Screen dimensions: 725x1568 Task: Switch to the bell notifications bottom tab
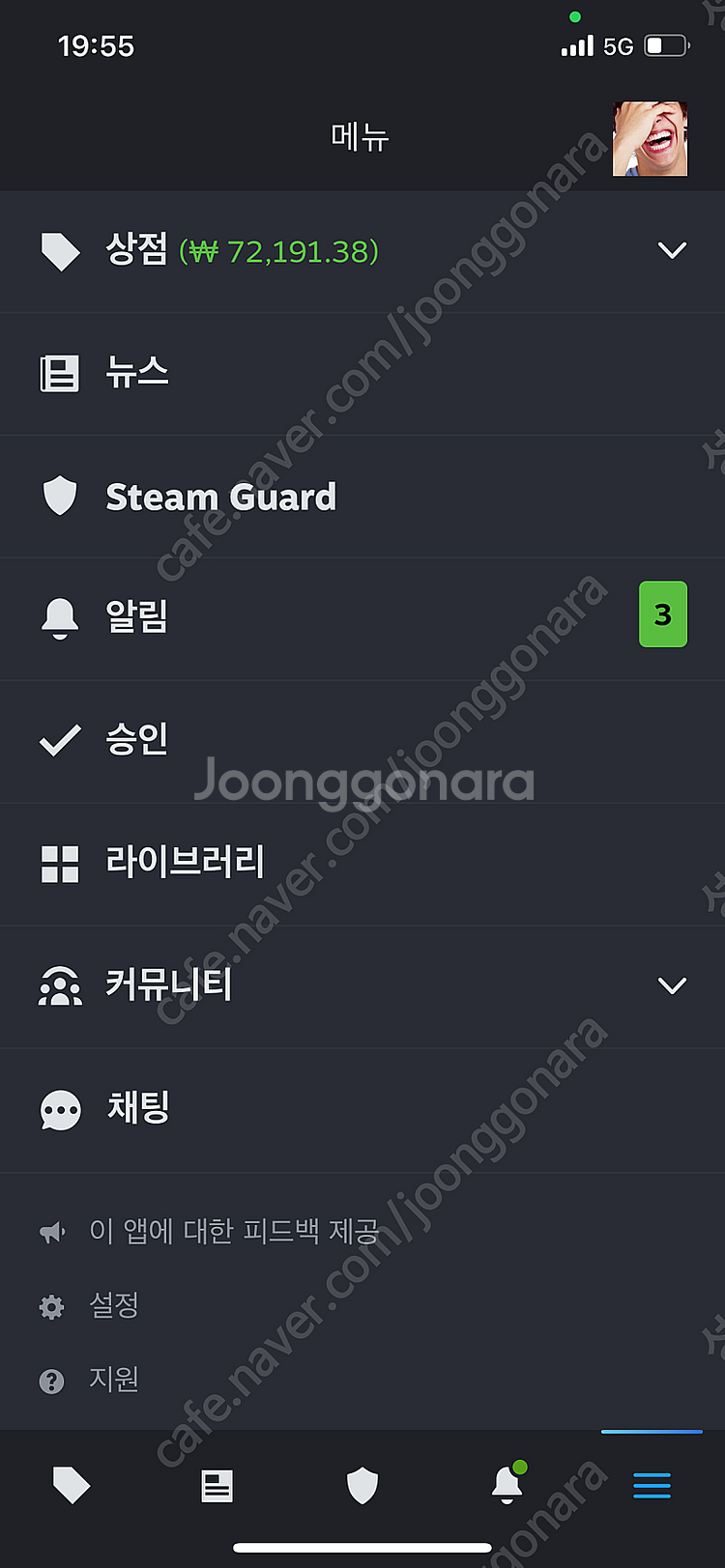[x=507, y=1486]
